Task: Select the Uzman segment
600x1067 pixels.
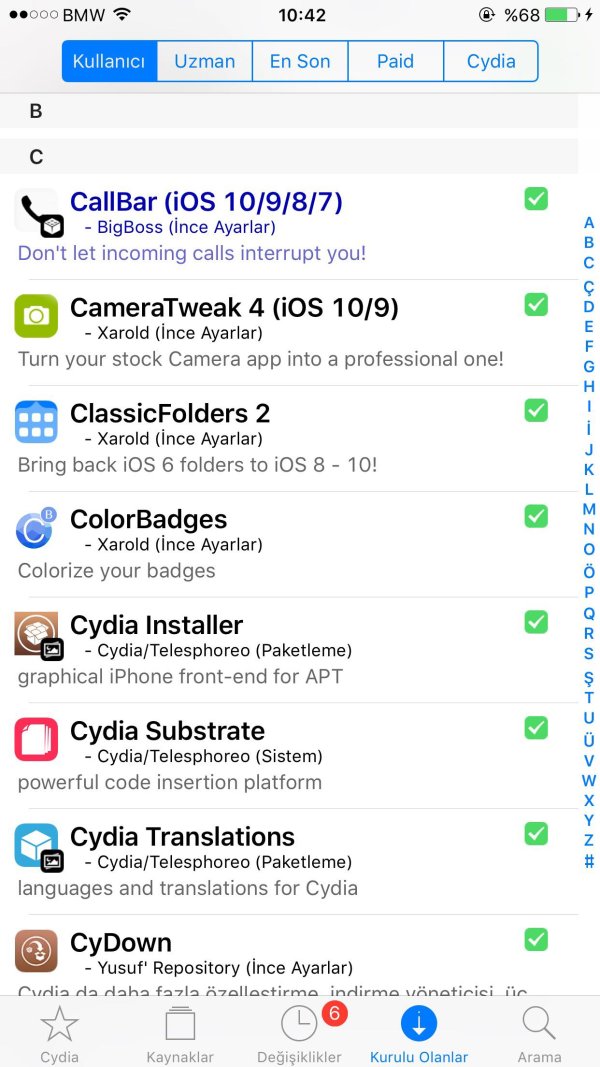Action: coord(204,61)
